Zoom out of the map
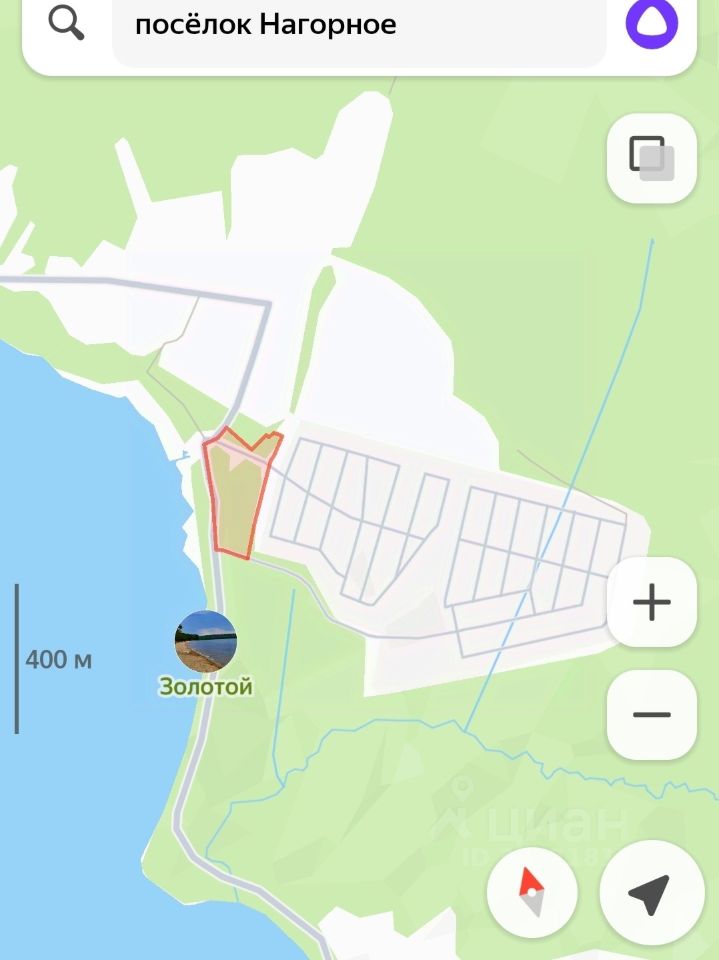 (x=651, y=715)
